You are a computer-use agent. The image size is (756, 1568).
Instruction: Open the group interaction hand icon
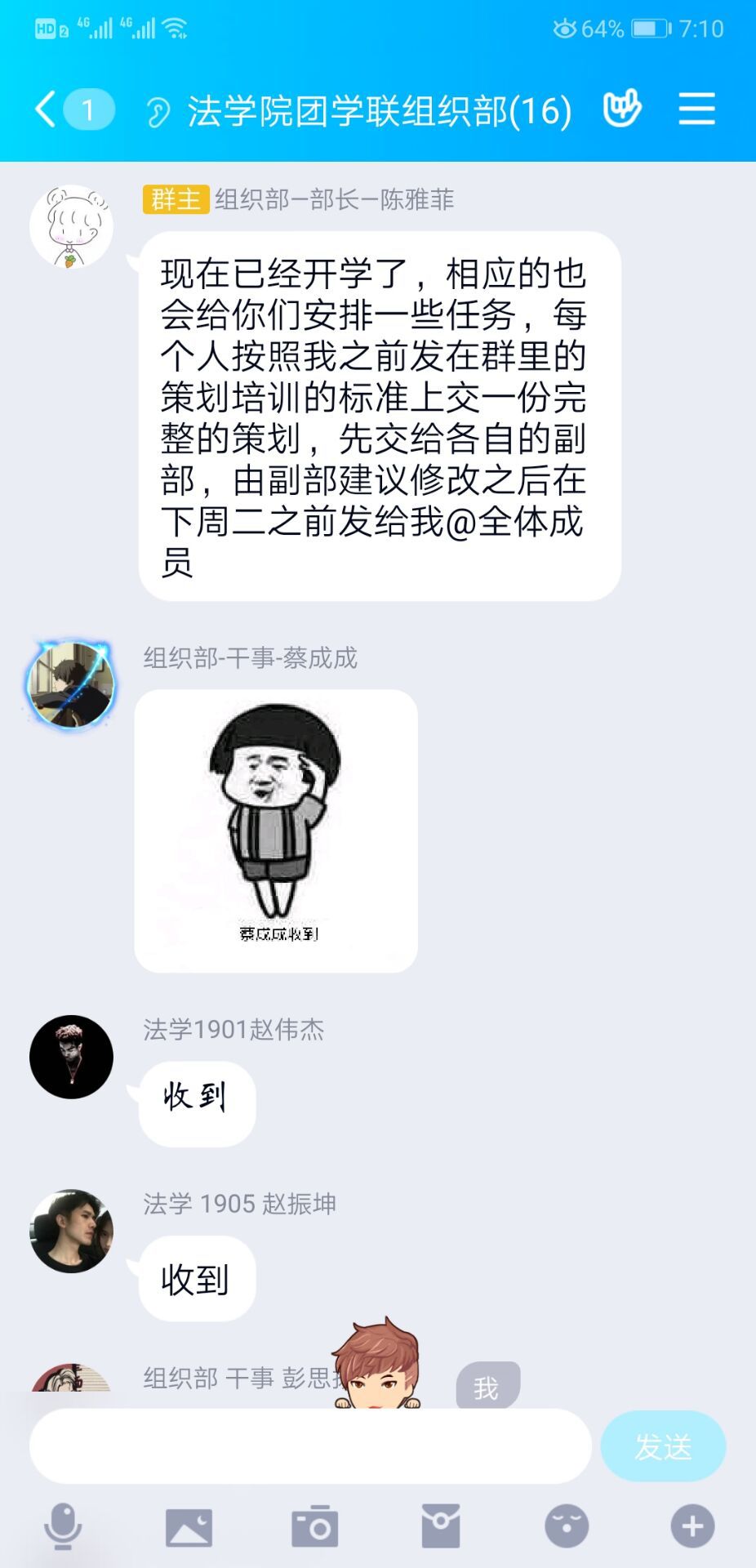pos(622,109)
